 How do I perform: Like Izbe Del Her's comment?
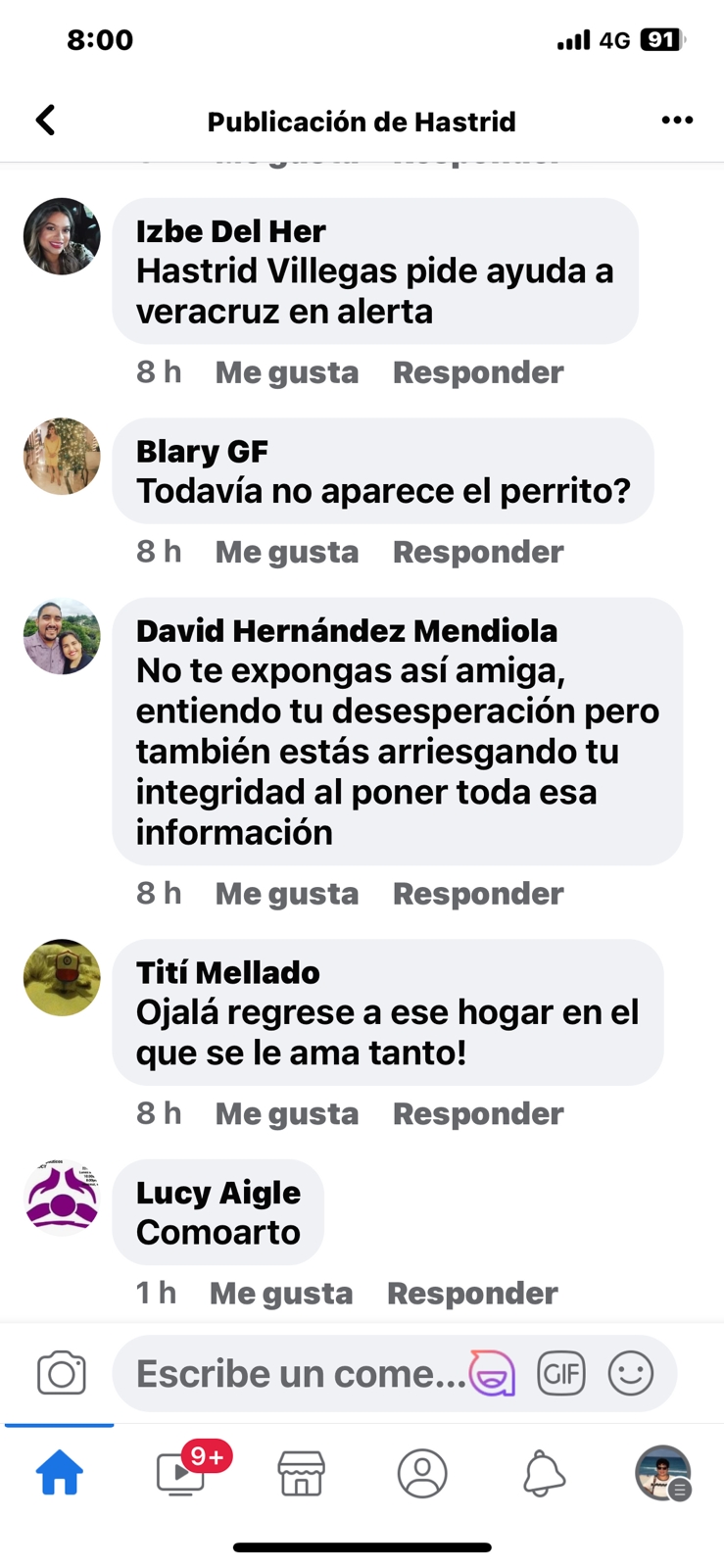coord(286,372)
